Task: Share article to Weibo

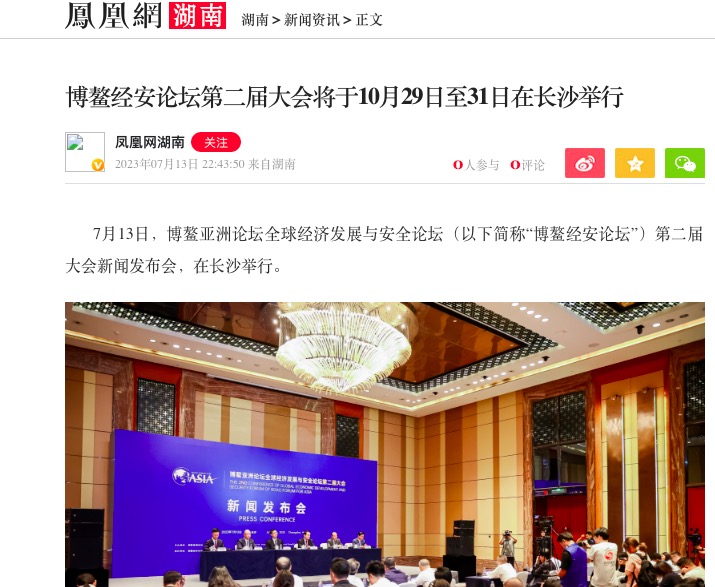Action: pos(585,163)
